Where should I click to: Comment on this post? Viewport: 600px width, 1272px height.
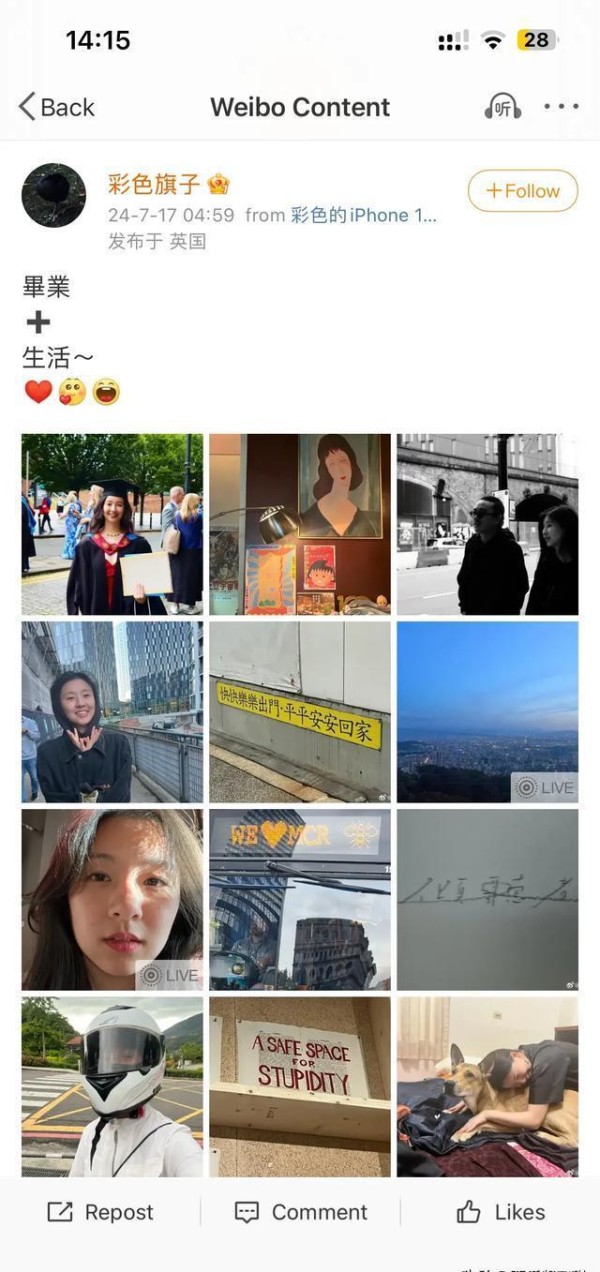click(300, 1212)
